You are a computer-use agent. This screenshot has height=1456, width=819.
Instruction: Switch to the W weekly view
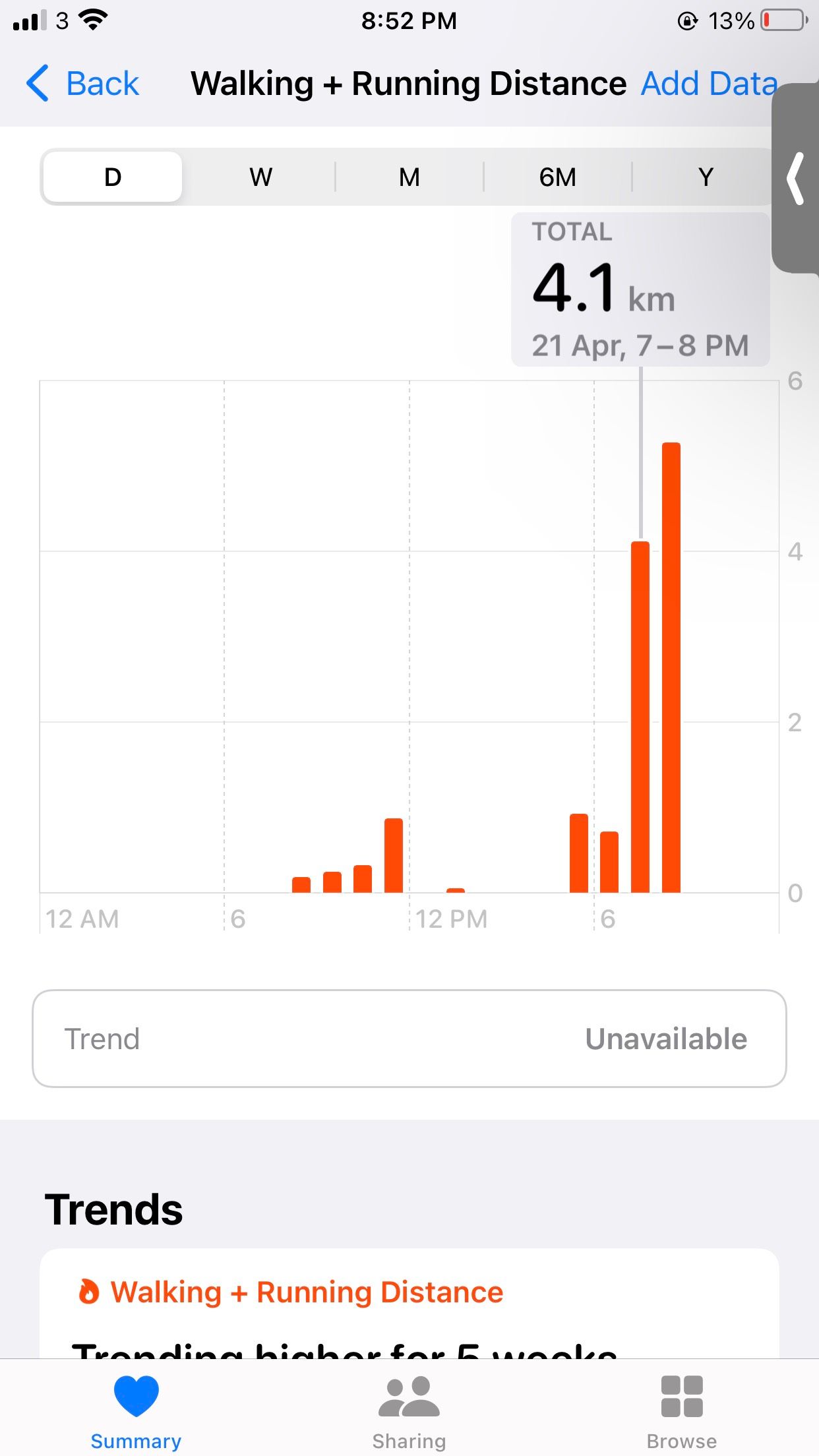pyautogui.click(x=261, y=177)
